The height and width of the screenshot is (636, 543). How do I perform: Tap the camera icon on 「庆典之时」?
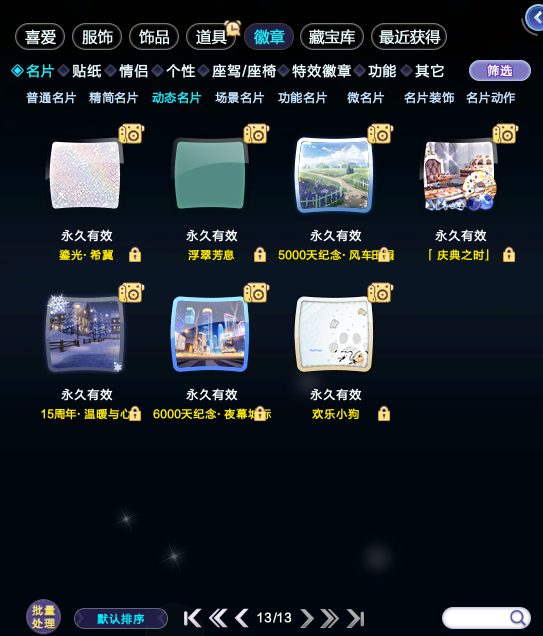[505, 133]
